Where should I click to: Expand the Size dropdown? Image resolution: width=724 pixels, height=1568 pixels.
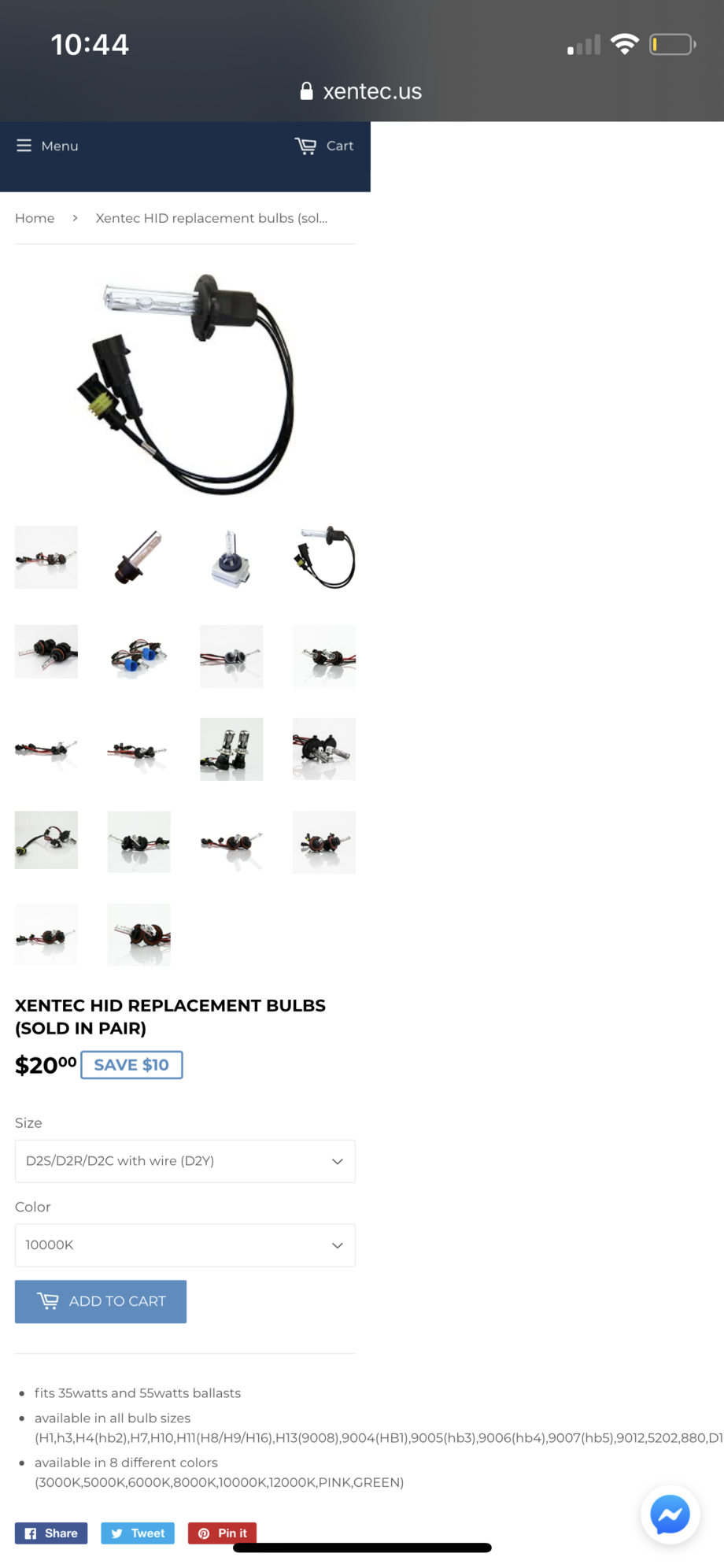coord(185,1161)
